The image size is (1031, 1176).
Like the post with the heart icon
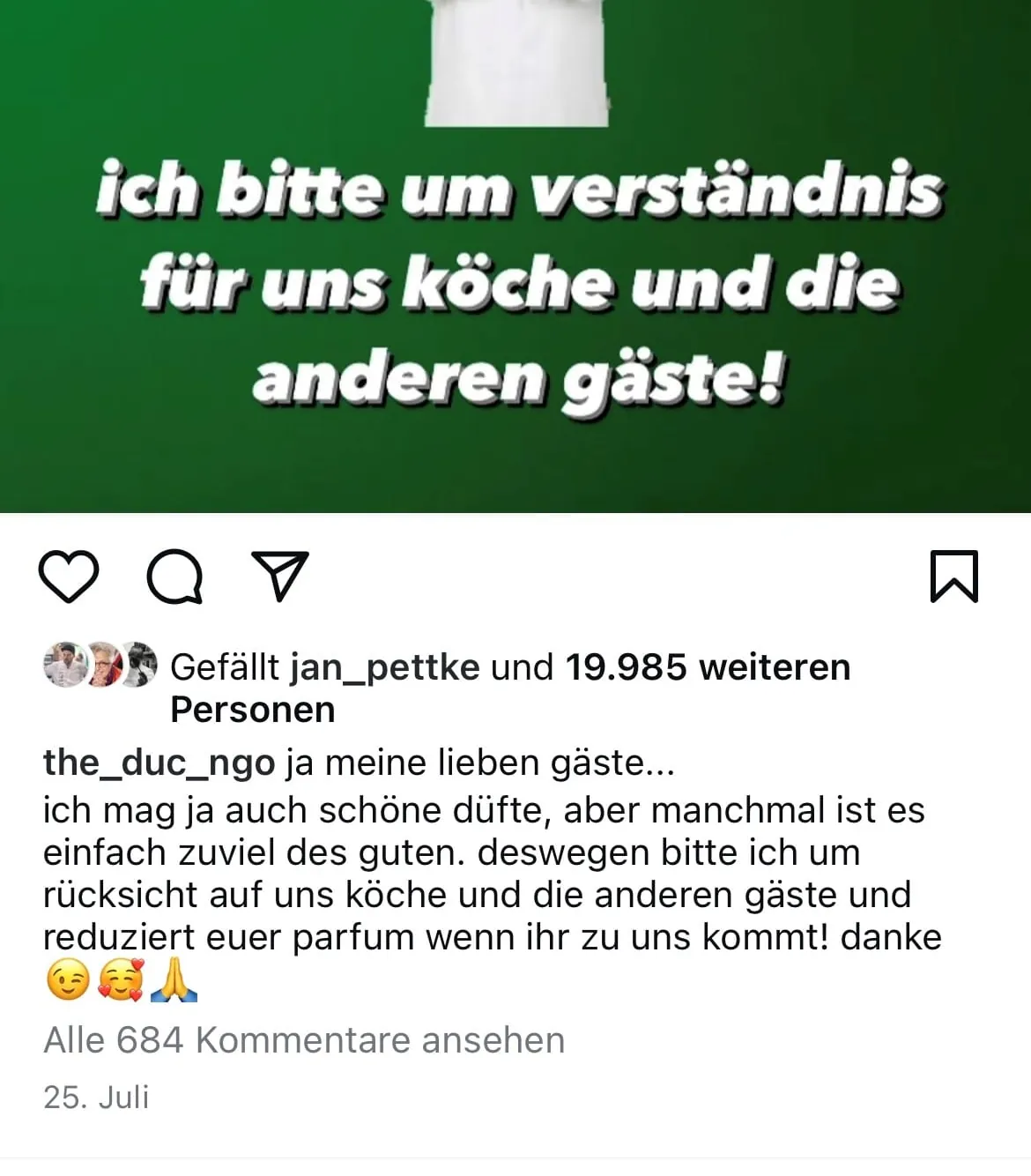pyautogui.click(x=69, y=577)
